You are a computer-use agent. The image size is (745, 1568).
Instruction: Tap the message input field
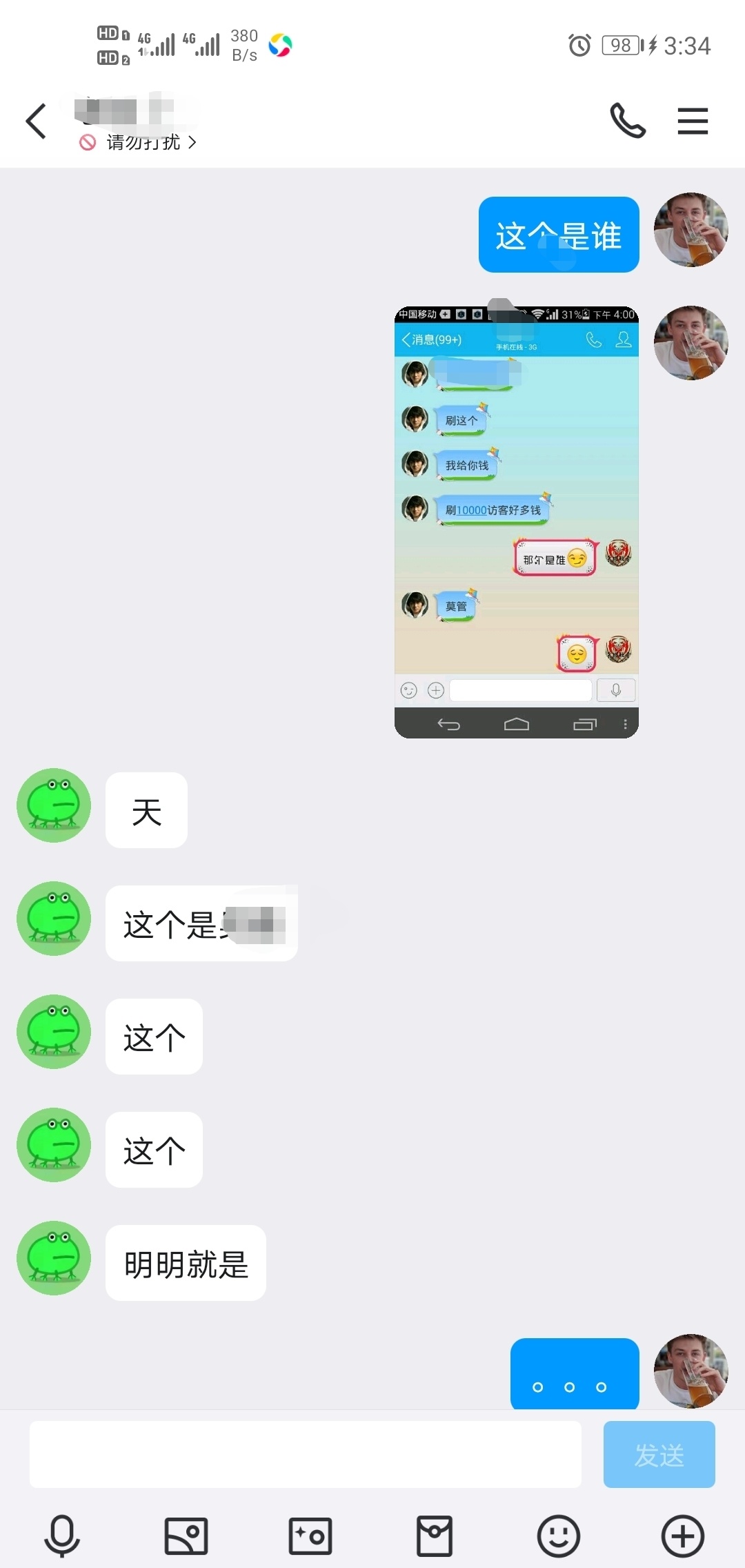[305, 1454]
